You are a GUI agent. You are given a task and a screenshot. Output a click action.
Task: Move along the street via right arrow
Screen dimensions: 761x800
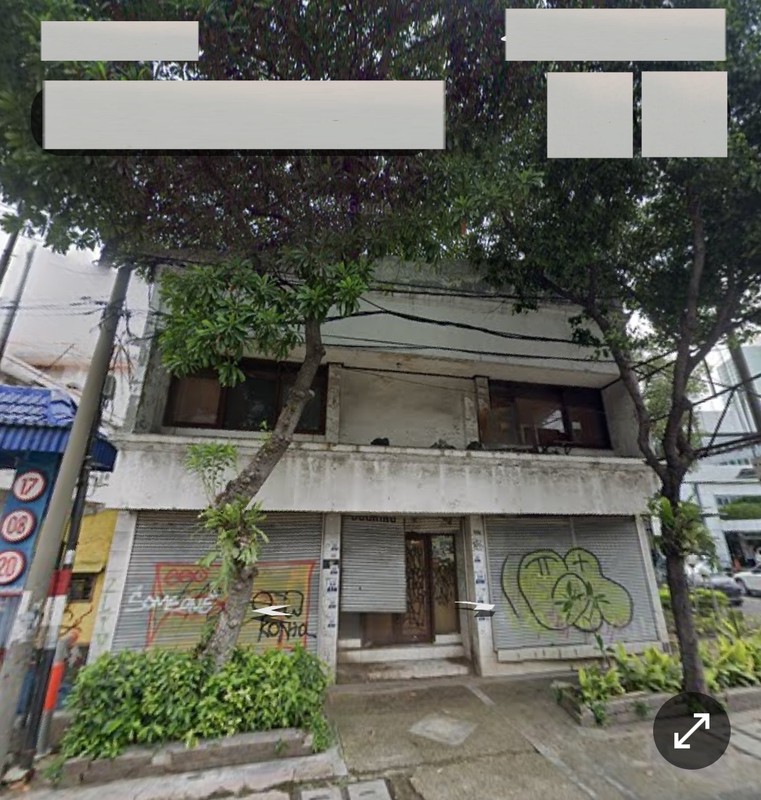476,606
